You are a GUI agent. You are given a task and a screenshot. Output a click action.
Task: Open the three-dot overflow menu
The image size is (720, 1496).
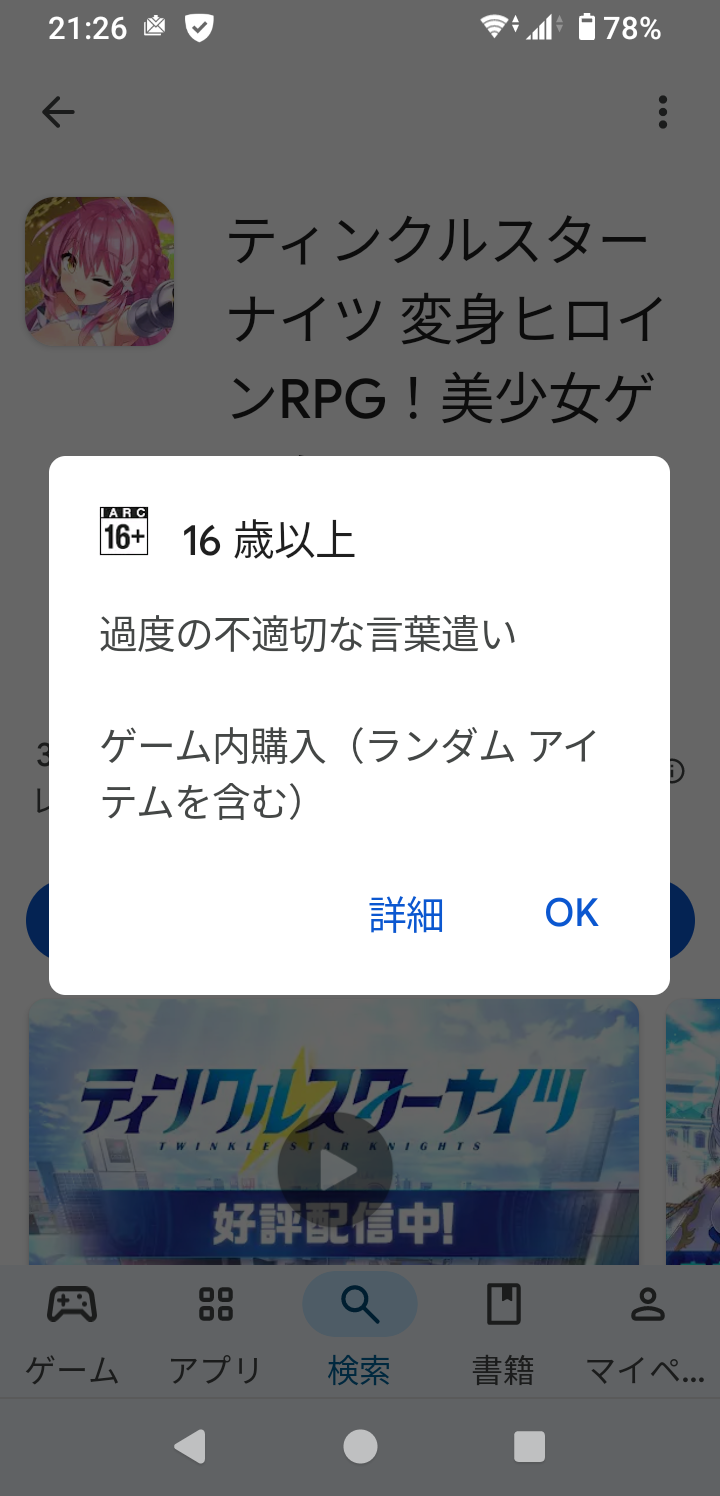pos(662,112)
